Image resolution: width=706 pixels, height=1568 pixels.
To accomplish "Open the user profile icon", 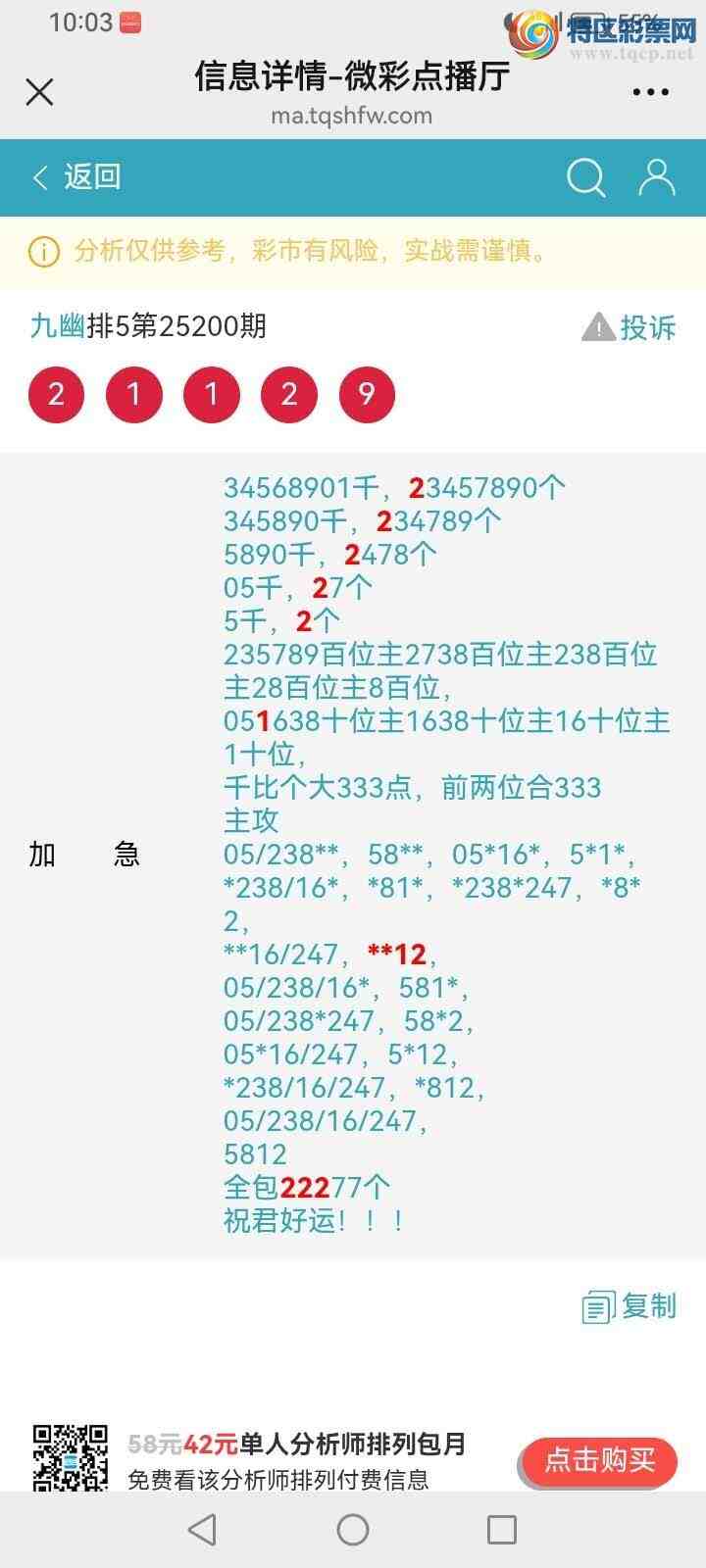I will coord(655,177).
